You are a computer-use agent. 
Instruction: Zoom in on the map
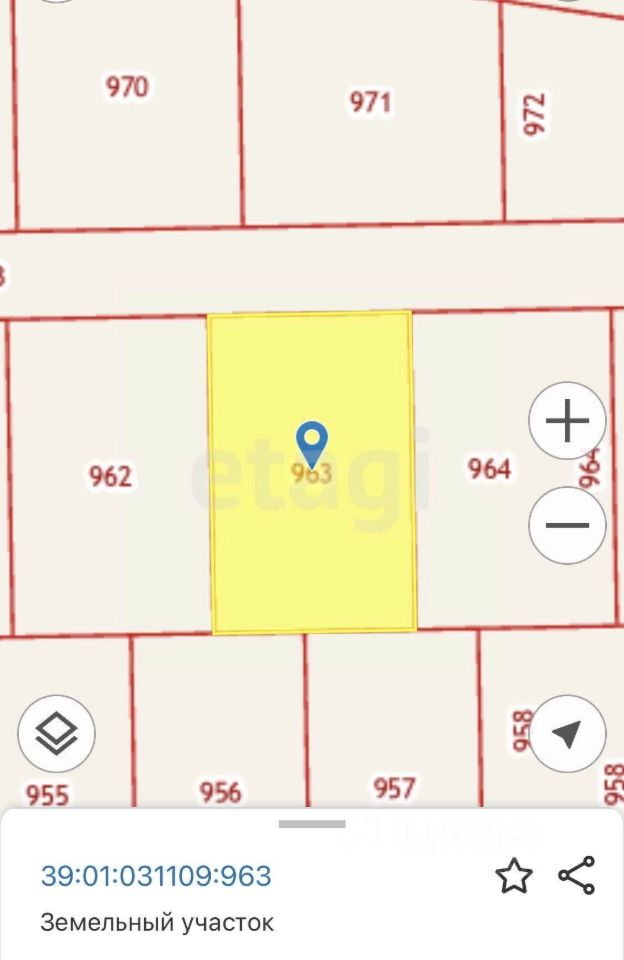click(x=567, y=421)
